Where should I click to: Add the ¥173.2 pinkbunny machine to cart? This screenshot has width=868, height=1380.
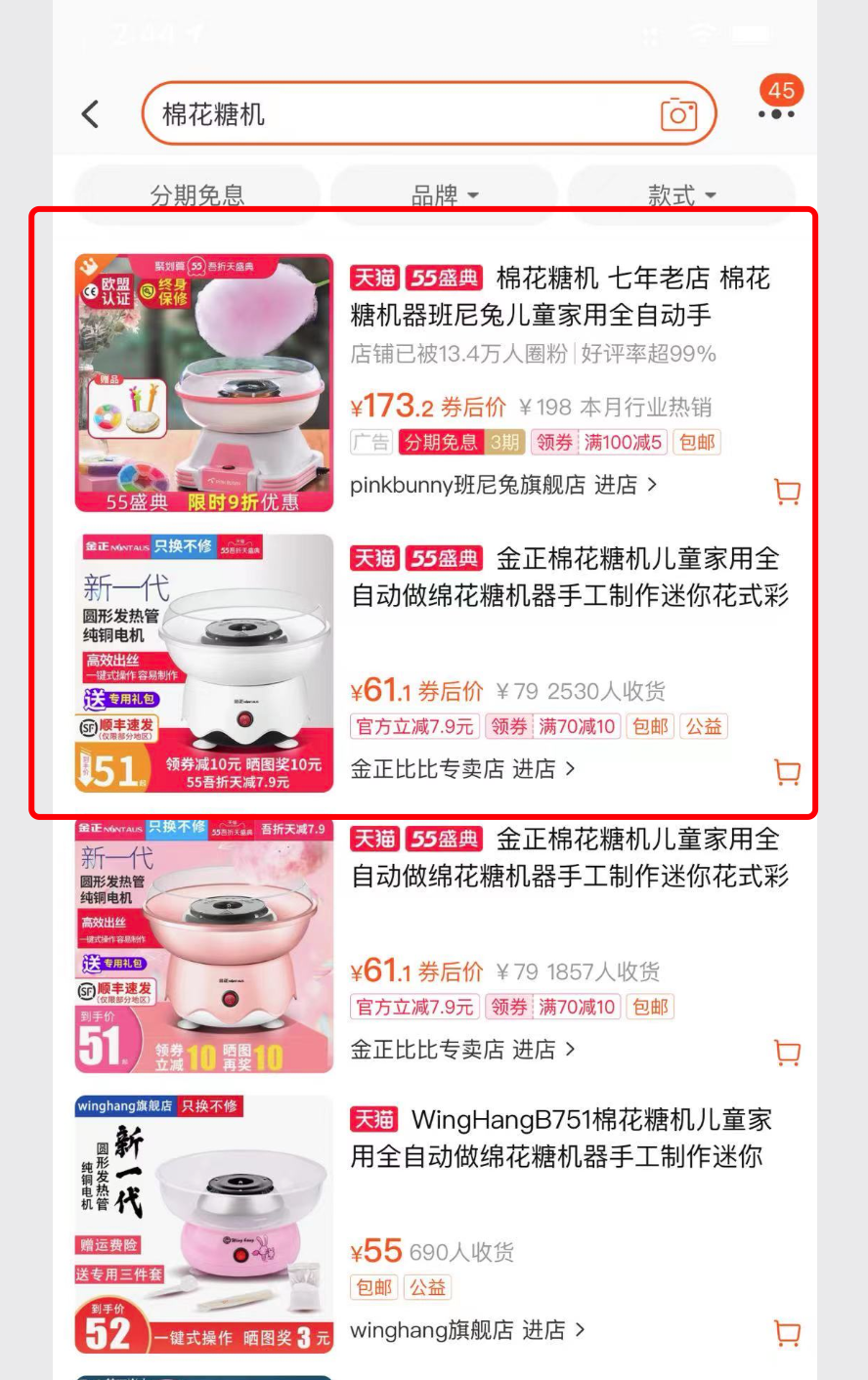[x=787, y=491]
